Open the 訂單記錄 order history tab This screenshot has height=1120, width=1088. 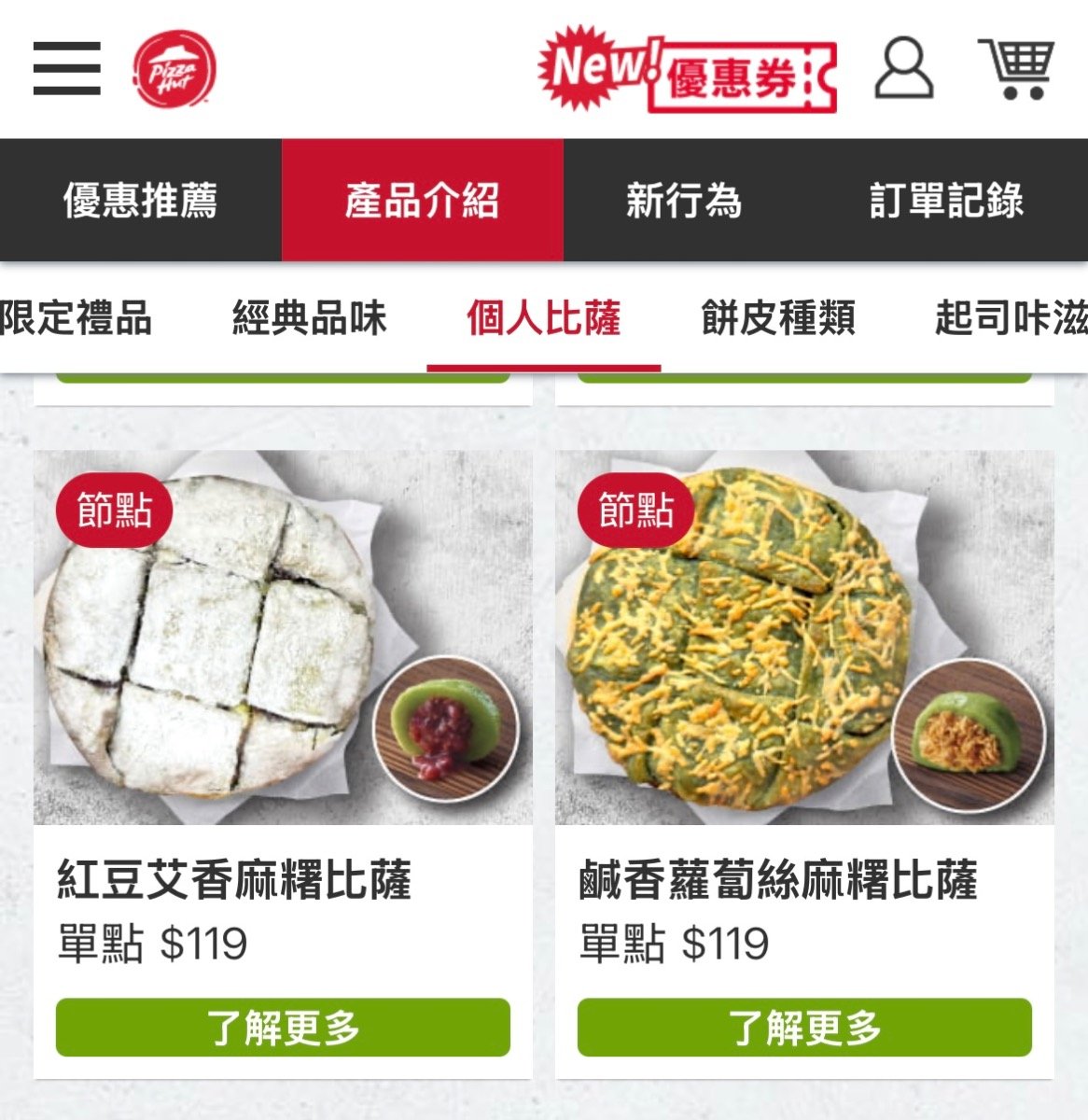pos(946,201)
